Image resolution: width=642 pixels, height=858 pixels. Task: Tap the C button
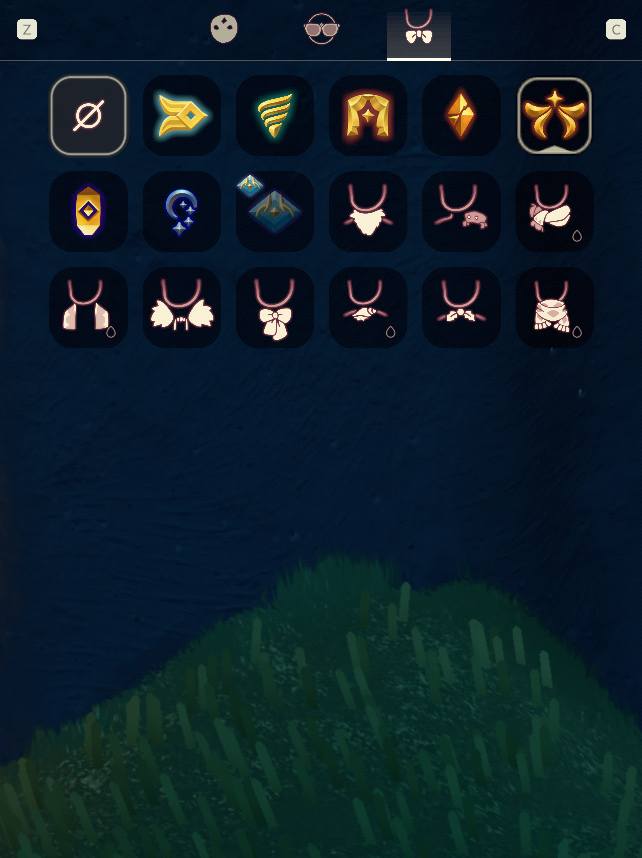coord(615,29)
